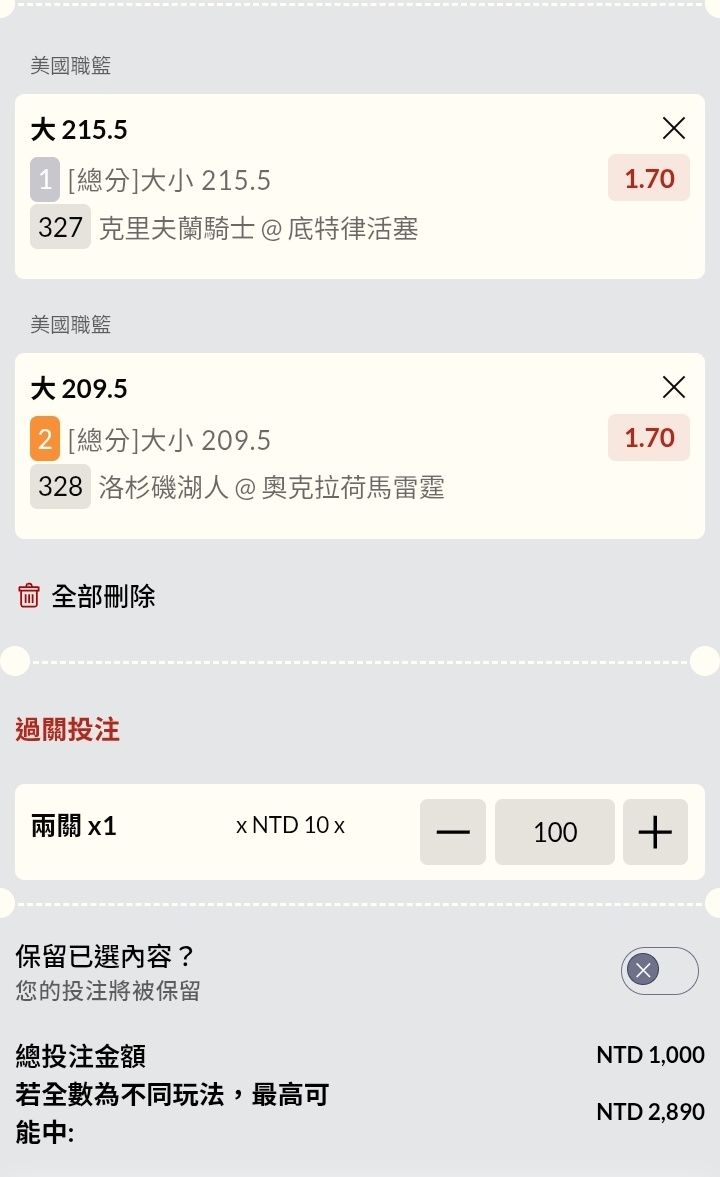Toggle the 保留已選內容 switch
The height and width of the screenshot is (1177, 720).
tap(659, 971)
